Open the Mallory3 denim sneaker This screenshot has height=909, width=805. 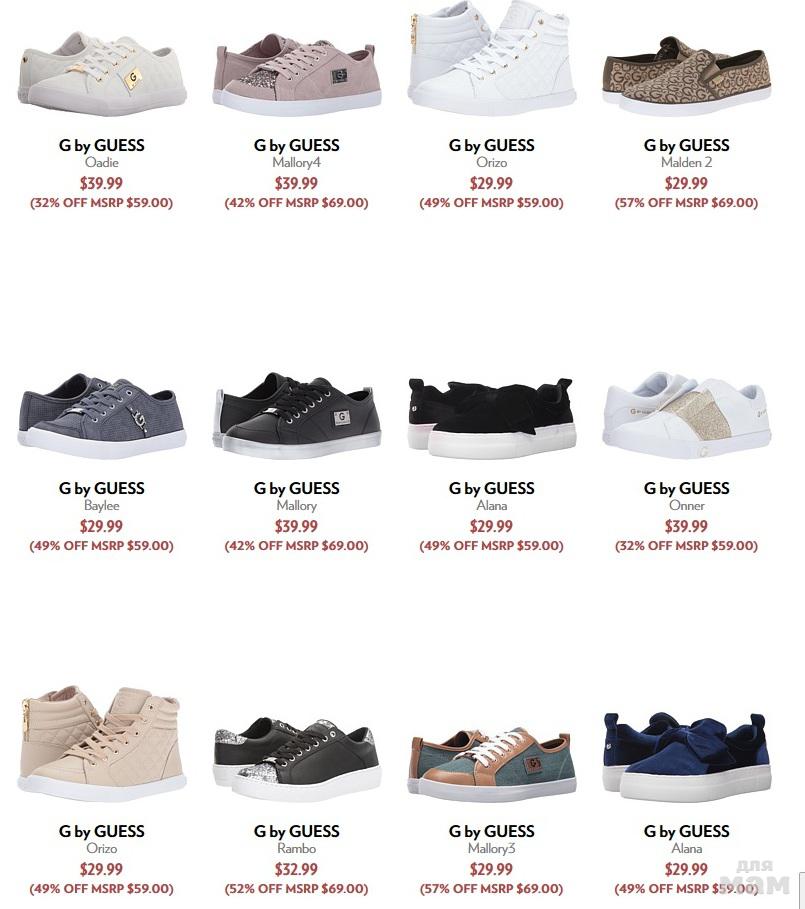pyautogui.click(x=491, y=762)
